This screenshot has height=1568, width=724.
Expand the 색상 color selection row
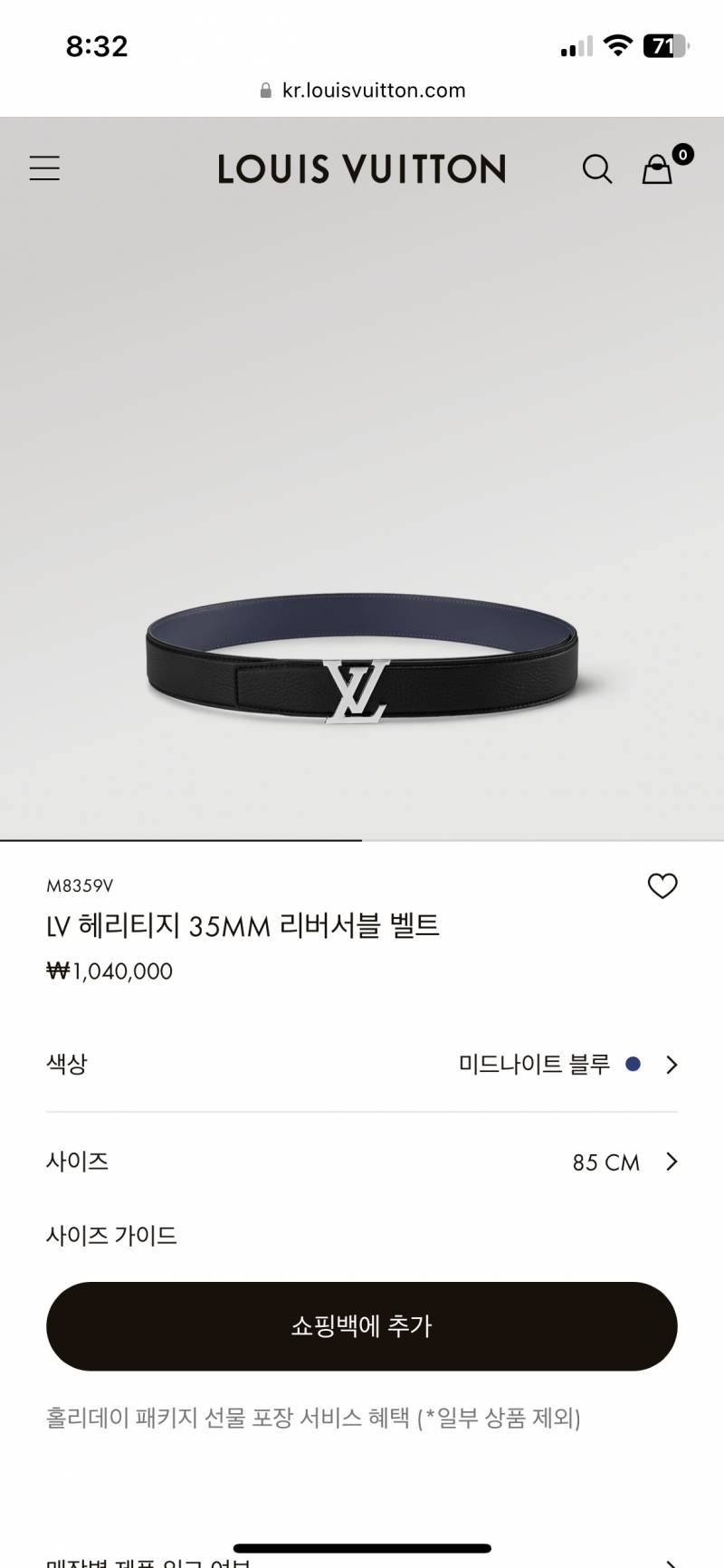[362, 1065]
